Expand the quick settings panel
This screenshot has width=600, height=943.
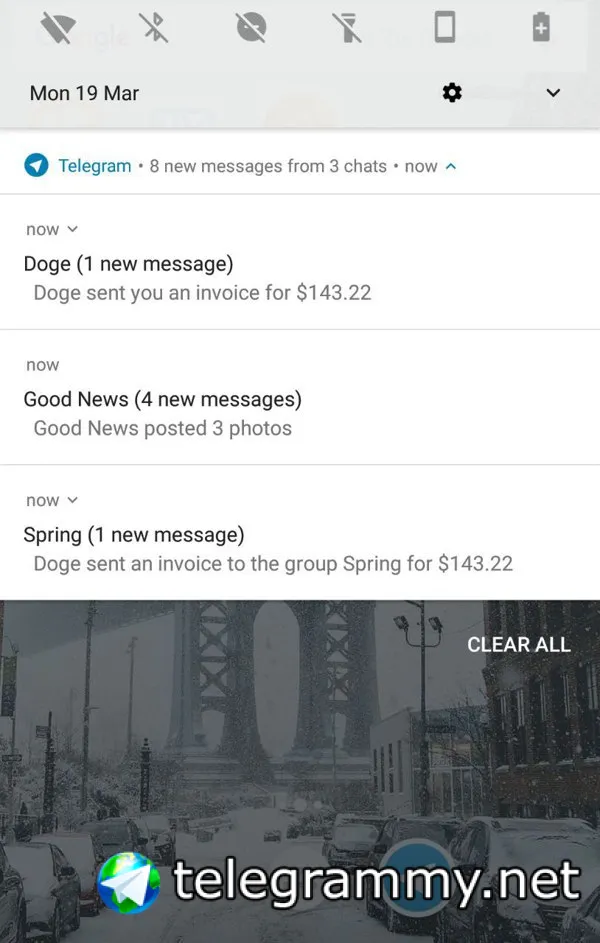553,93
